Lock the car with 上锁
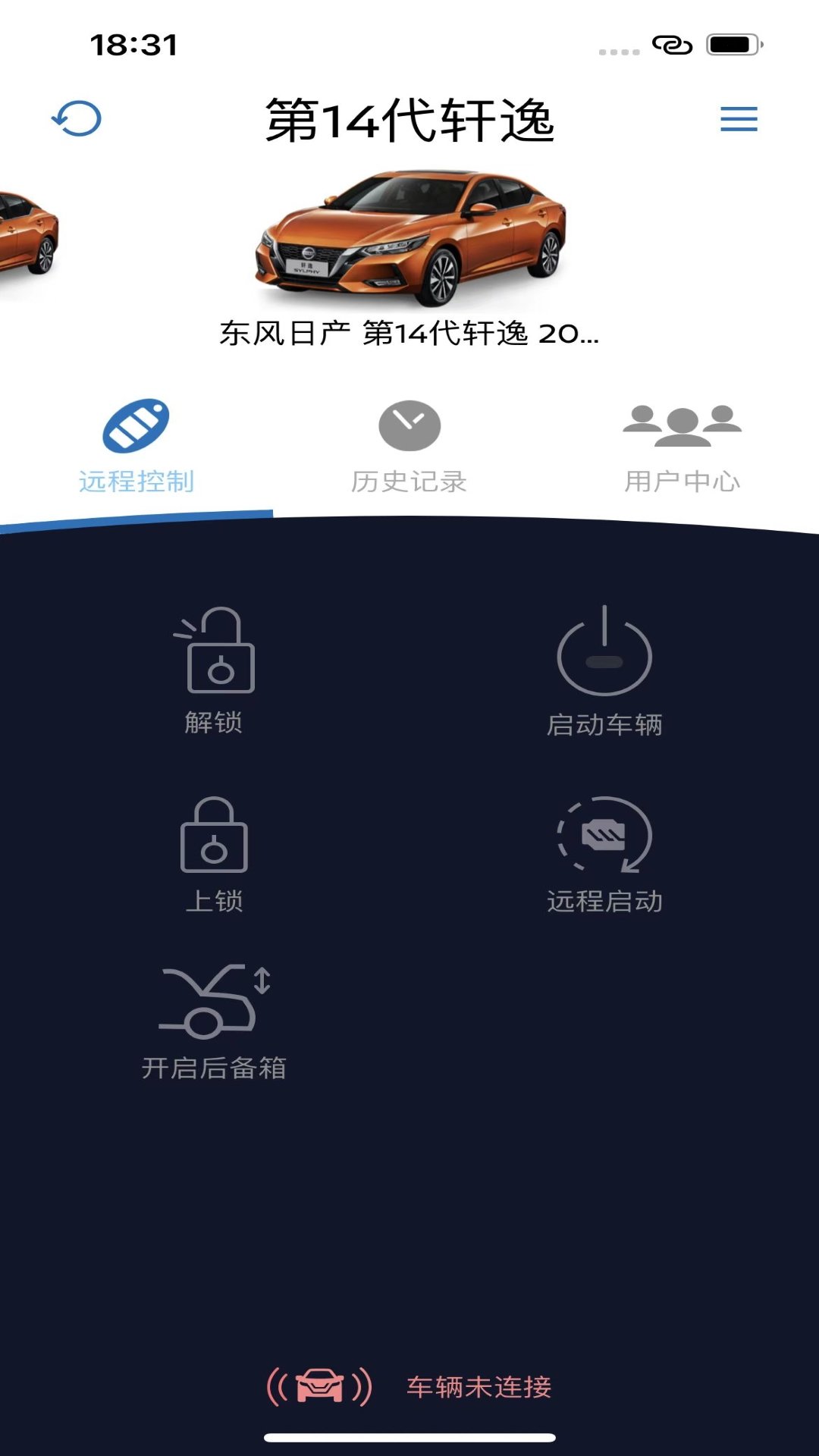Screen dimensions: 819x1456 [215, 855]
